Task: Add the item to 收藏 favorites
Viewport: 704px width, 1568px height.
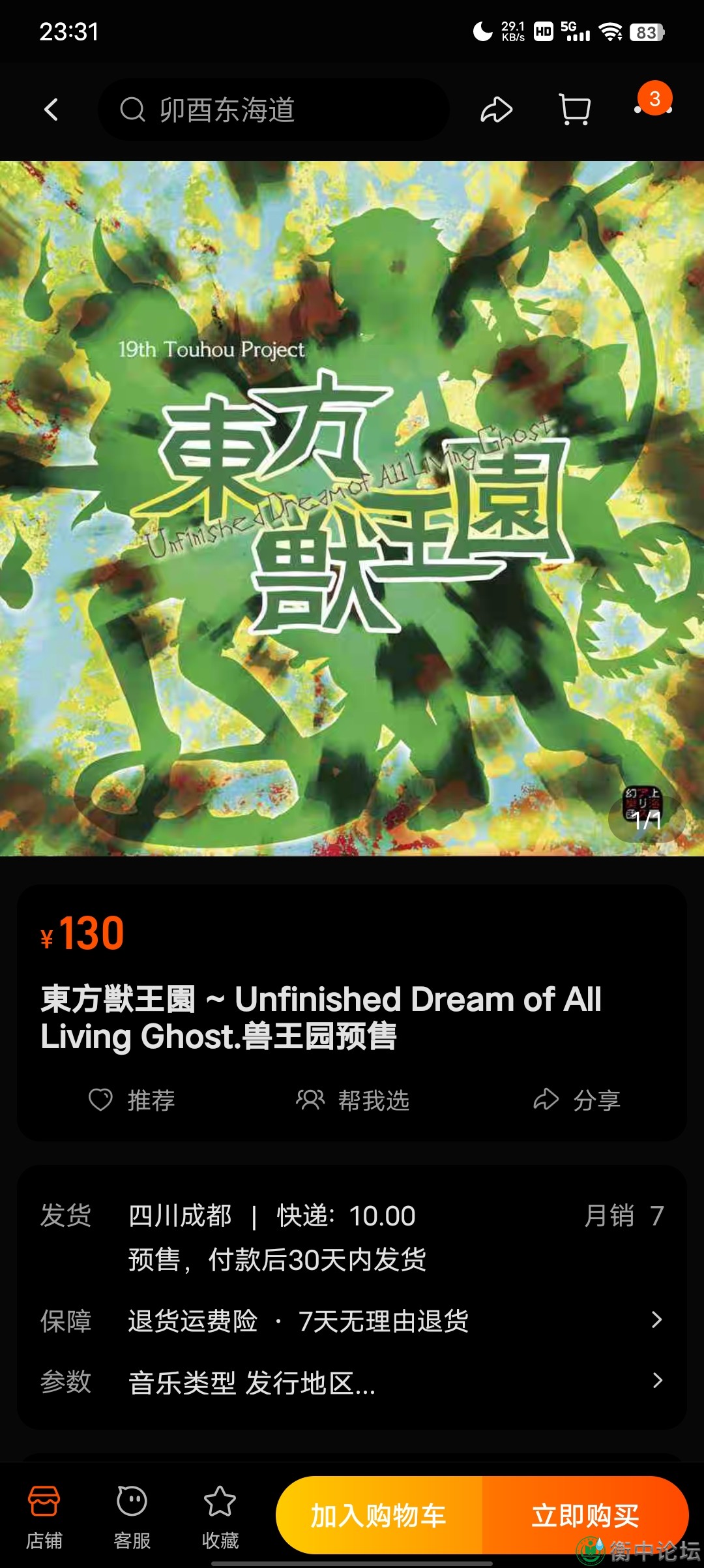Action: (220, 1516)
